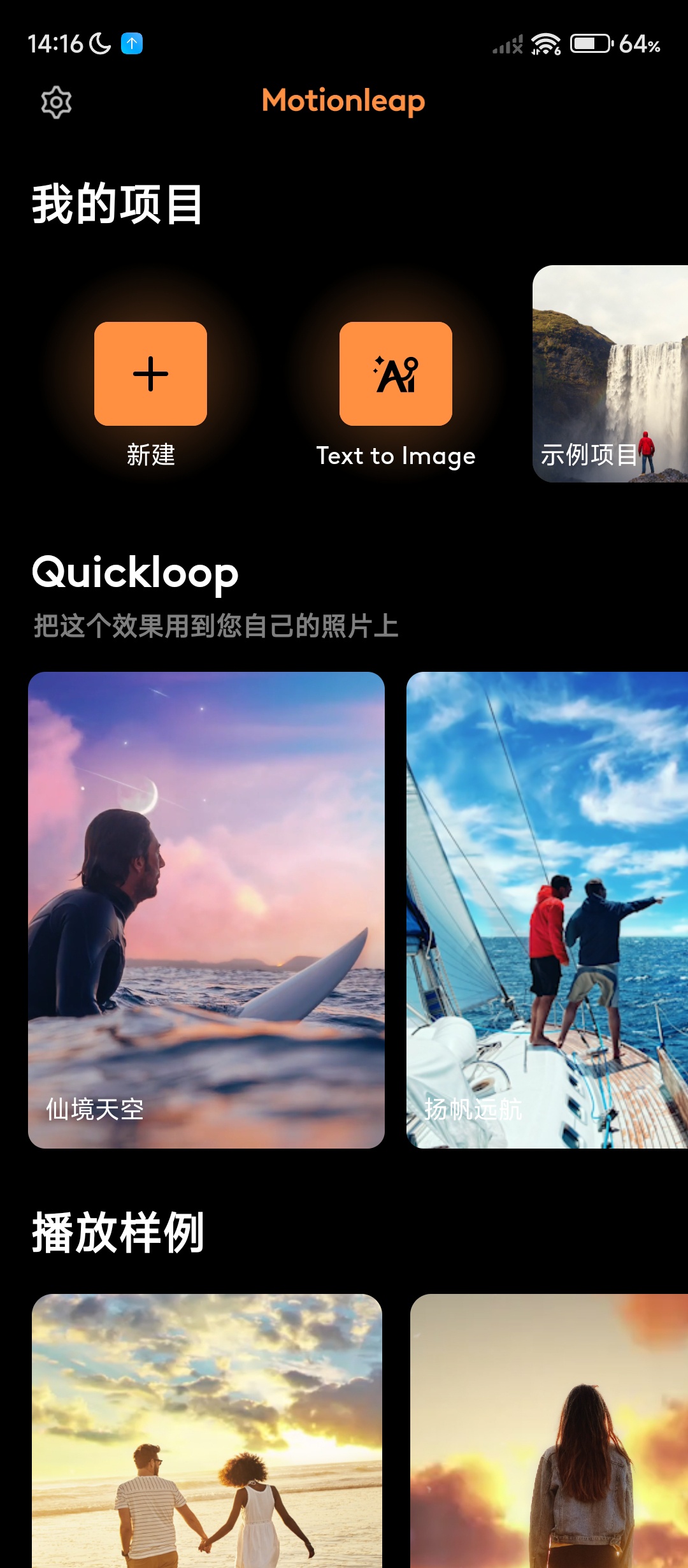This screenshot has width=688, height=1568.
Task: Open the Text to Image AI tool
Action: point(396,374)
